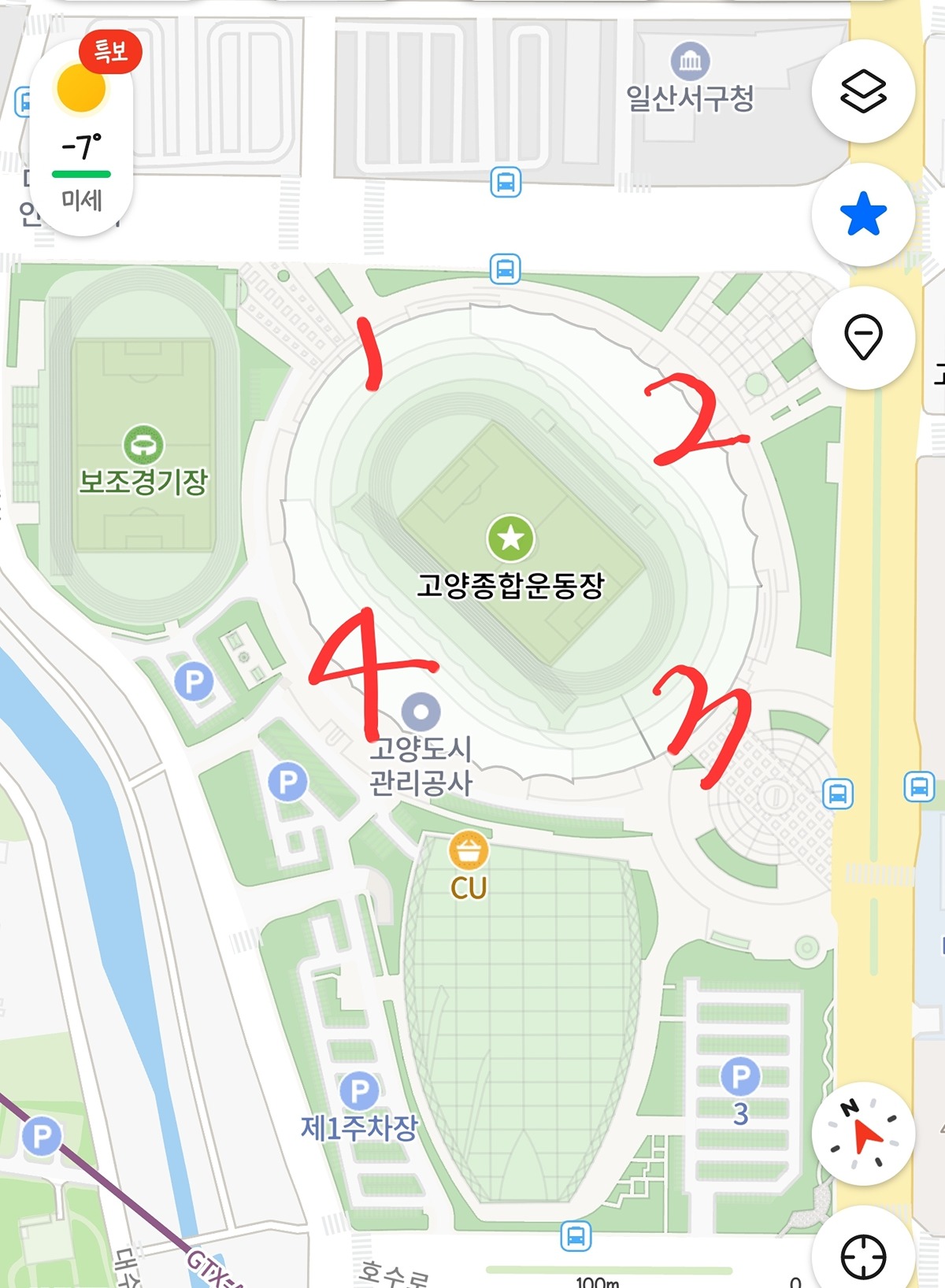Screen dimensions: 945x1288
Task: Open the CU convenience store marker
Action: tap(469, 851)
